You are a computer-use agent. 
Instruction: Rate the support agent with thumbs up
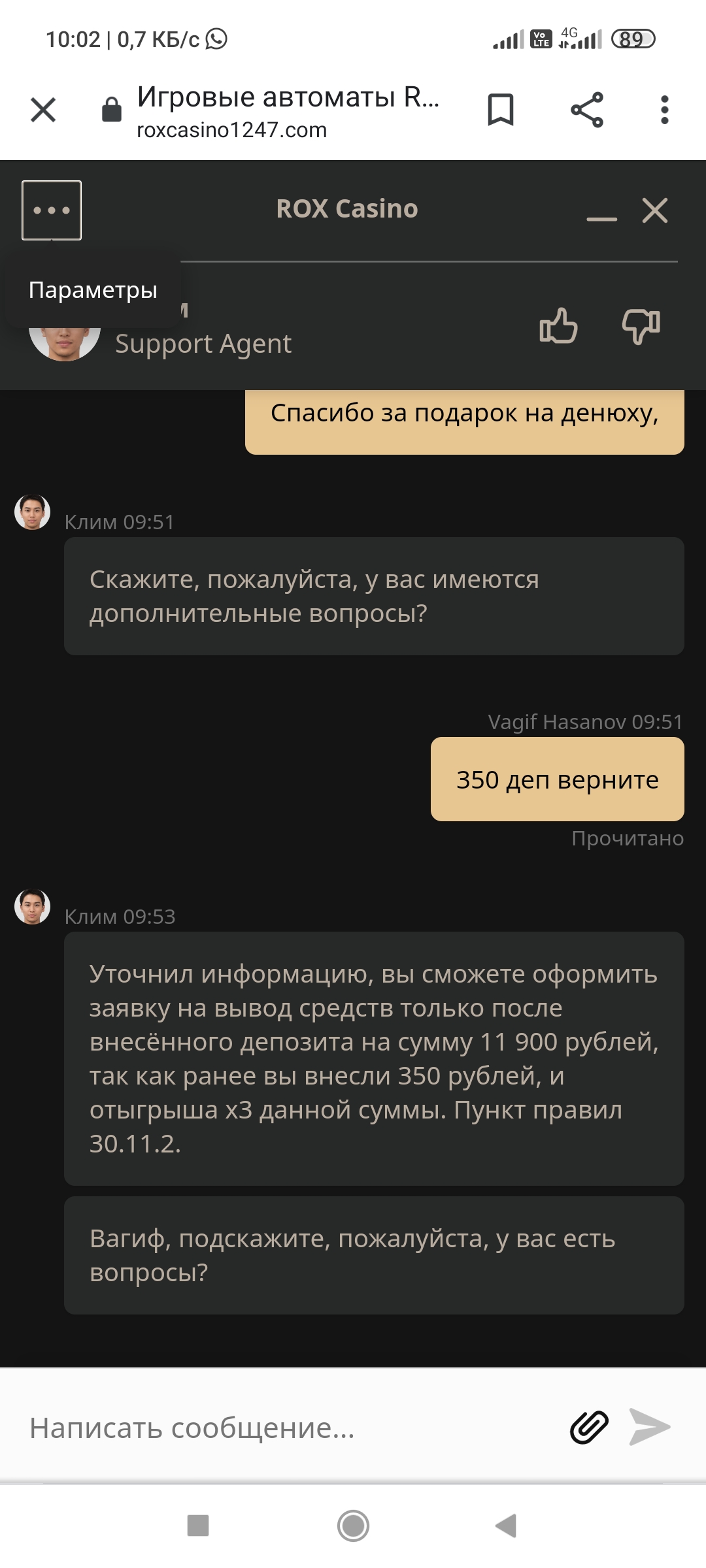558,325
